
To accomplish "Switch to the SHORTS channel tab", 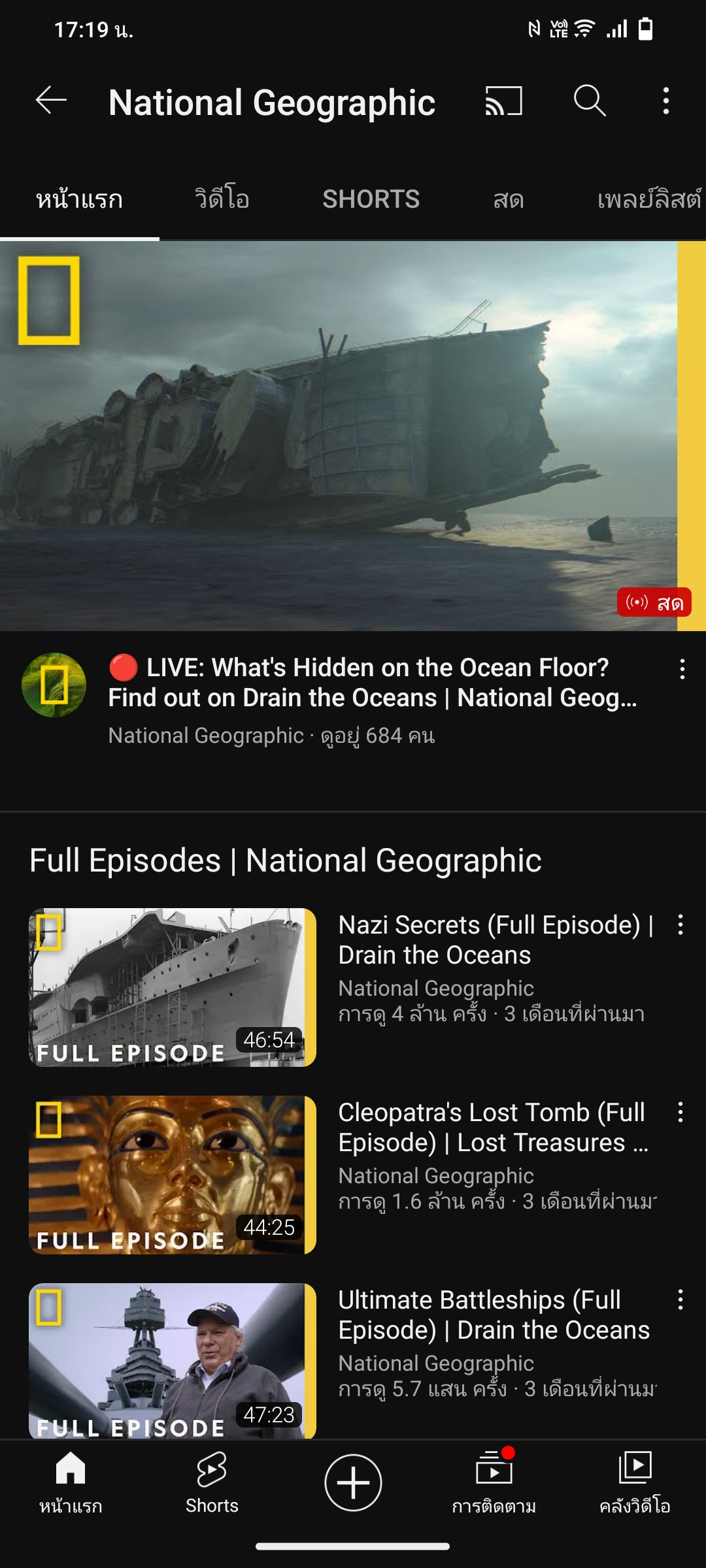I will point(371,199).
